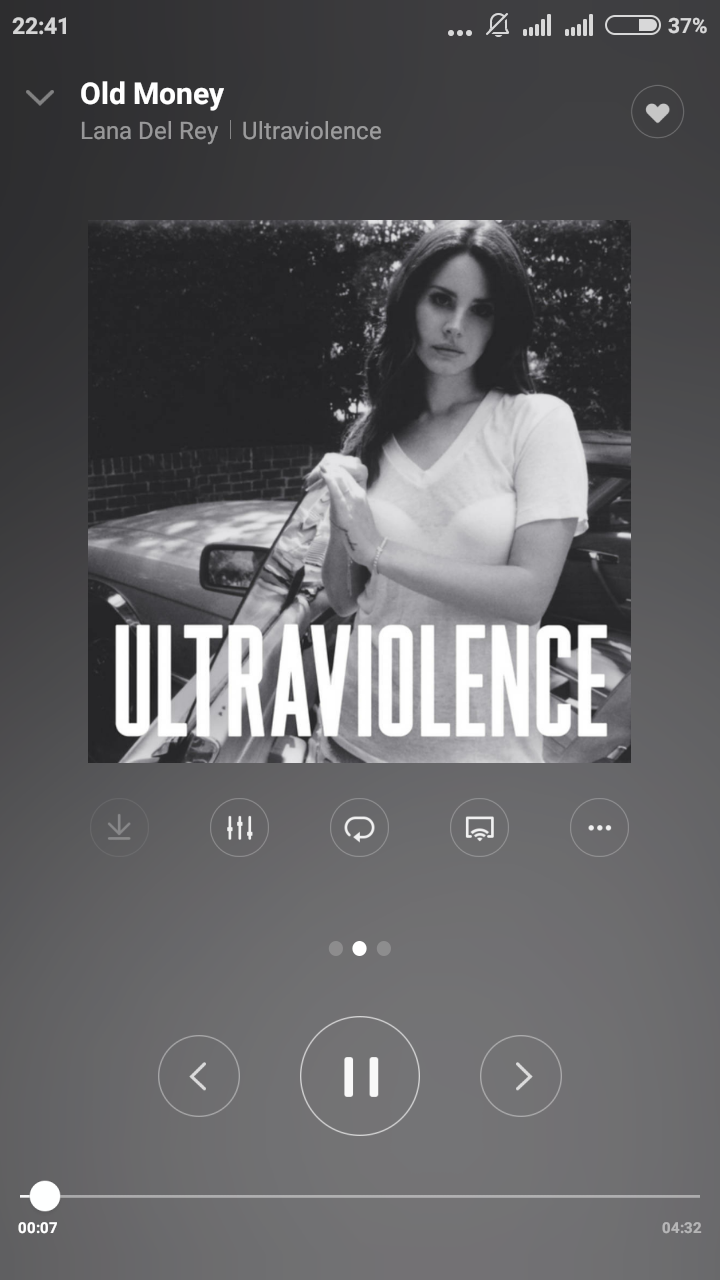Viewport: 720px width, 1280px height.
Task: Skip to the next track
Action: click(x=521, y=1076)
